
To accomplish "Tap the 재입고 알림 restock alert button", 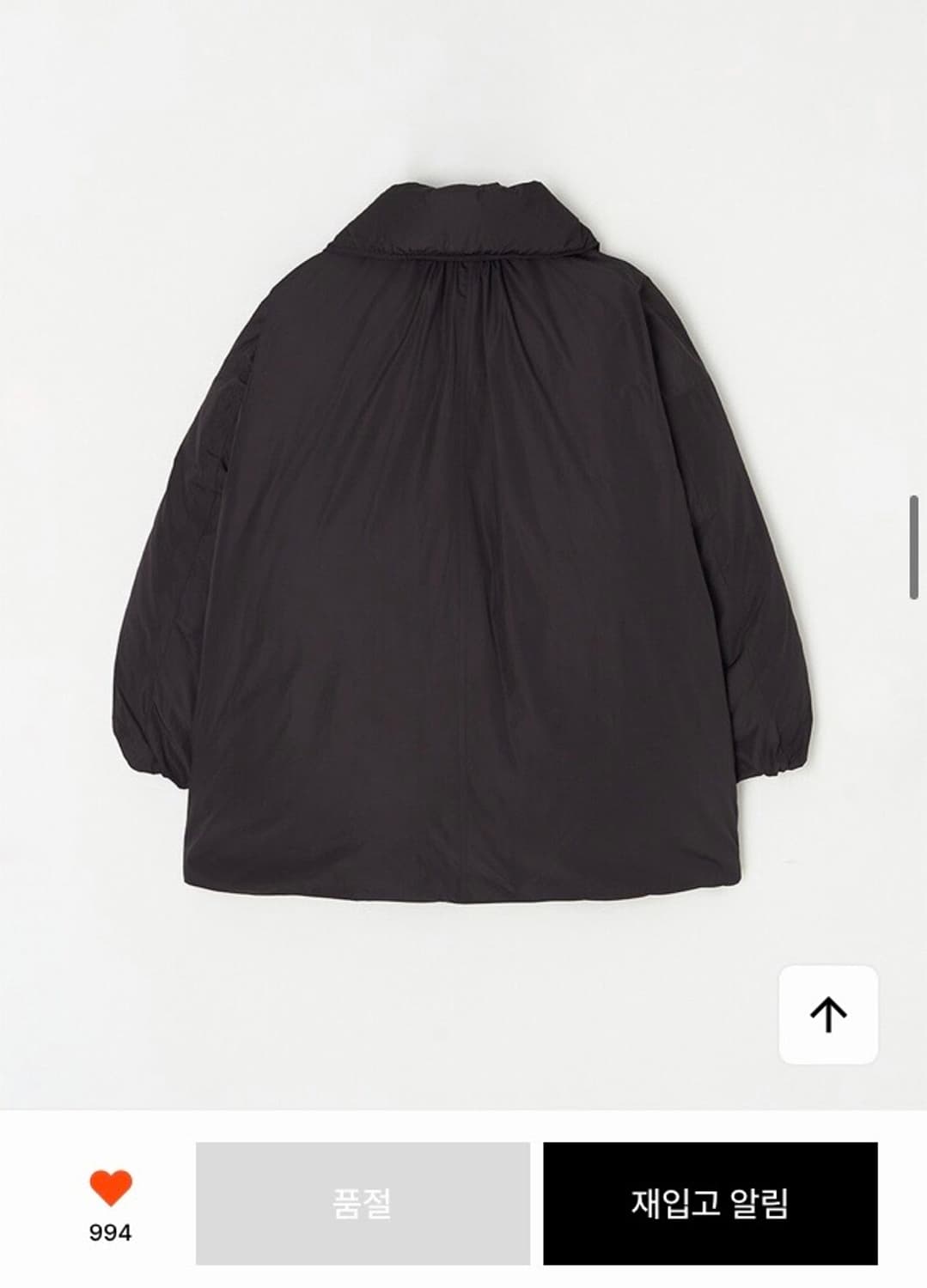I will (x=710, y=1203).
